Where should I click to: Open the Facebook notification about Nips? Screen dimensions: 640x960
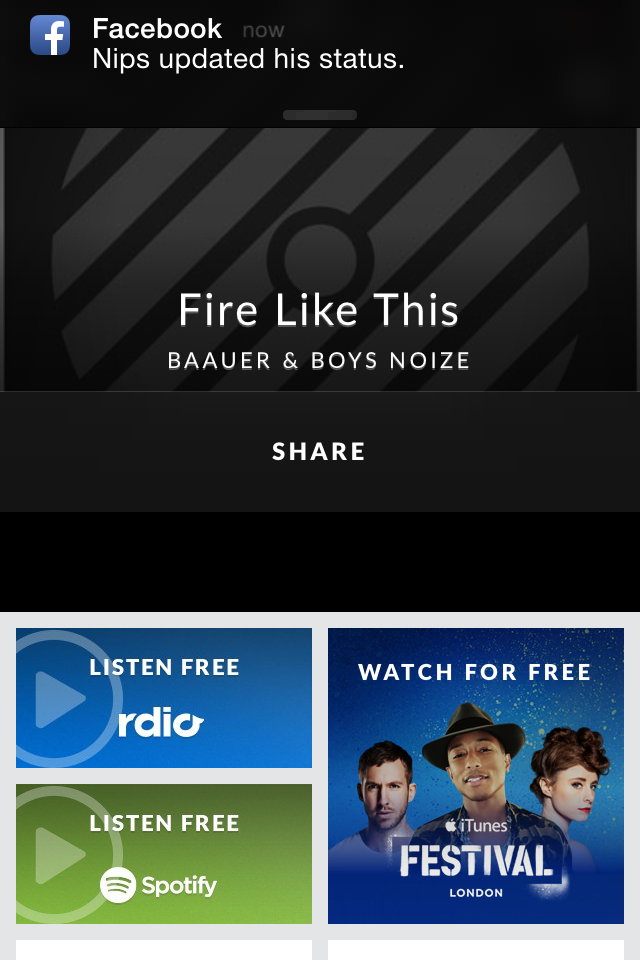[250, 45]
